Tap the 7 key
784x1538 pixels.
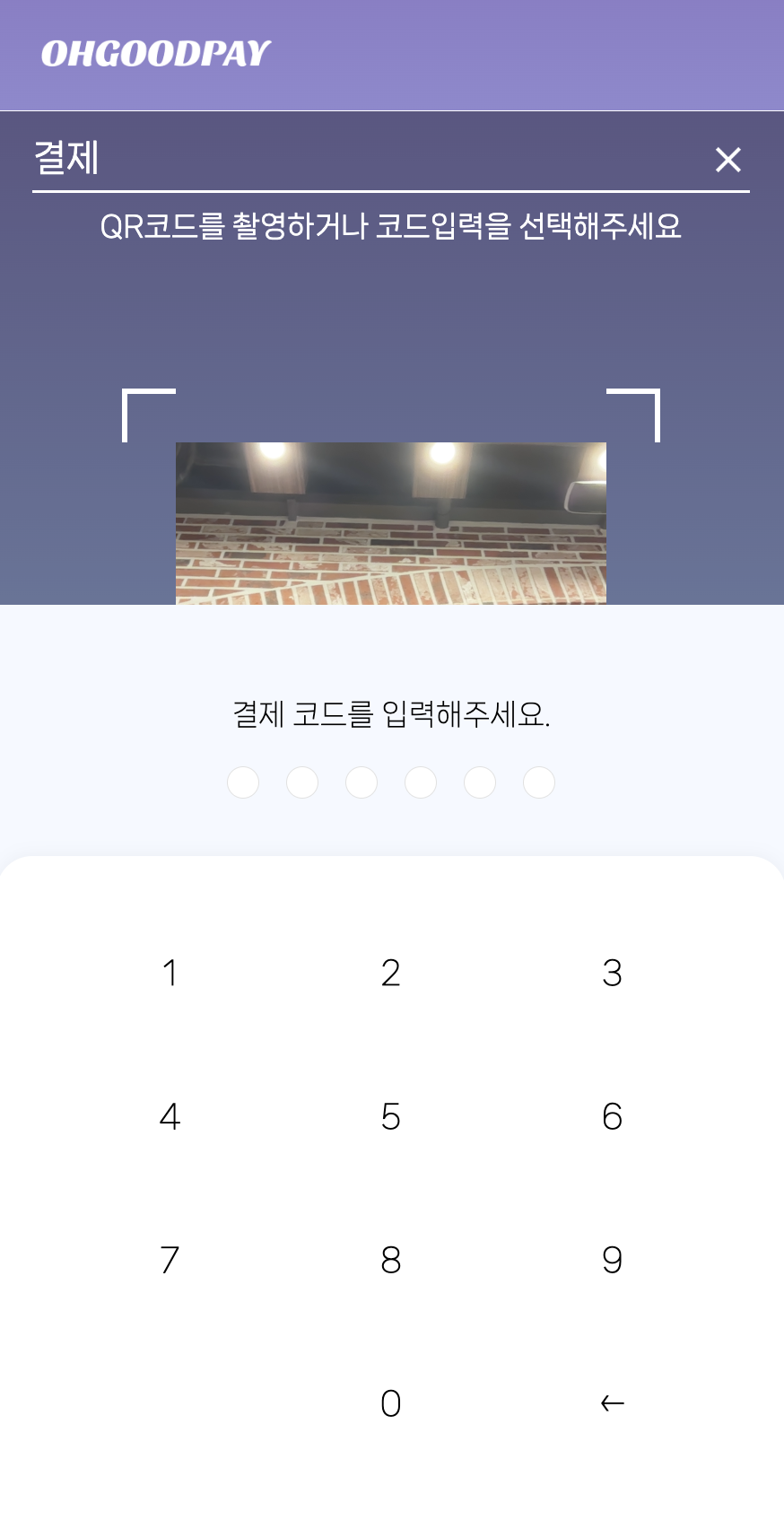point(170,1260)
